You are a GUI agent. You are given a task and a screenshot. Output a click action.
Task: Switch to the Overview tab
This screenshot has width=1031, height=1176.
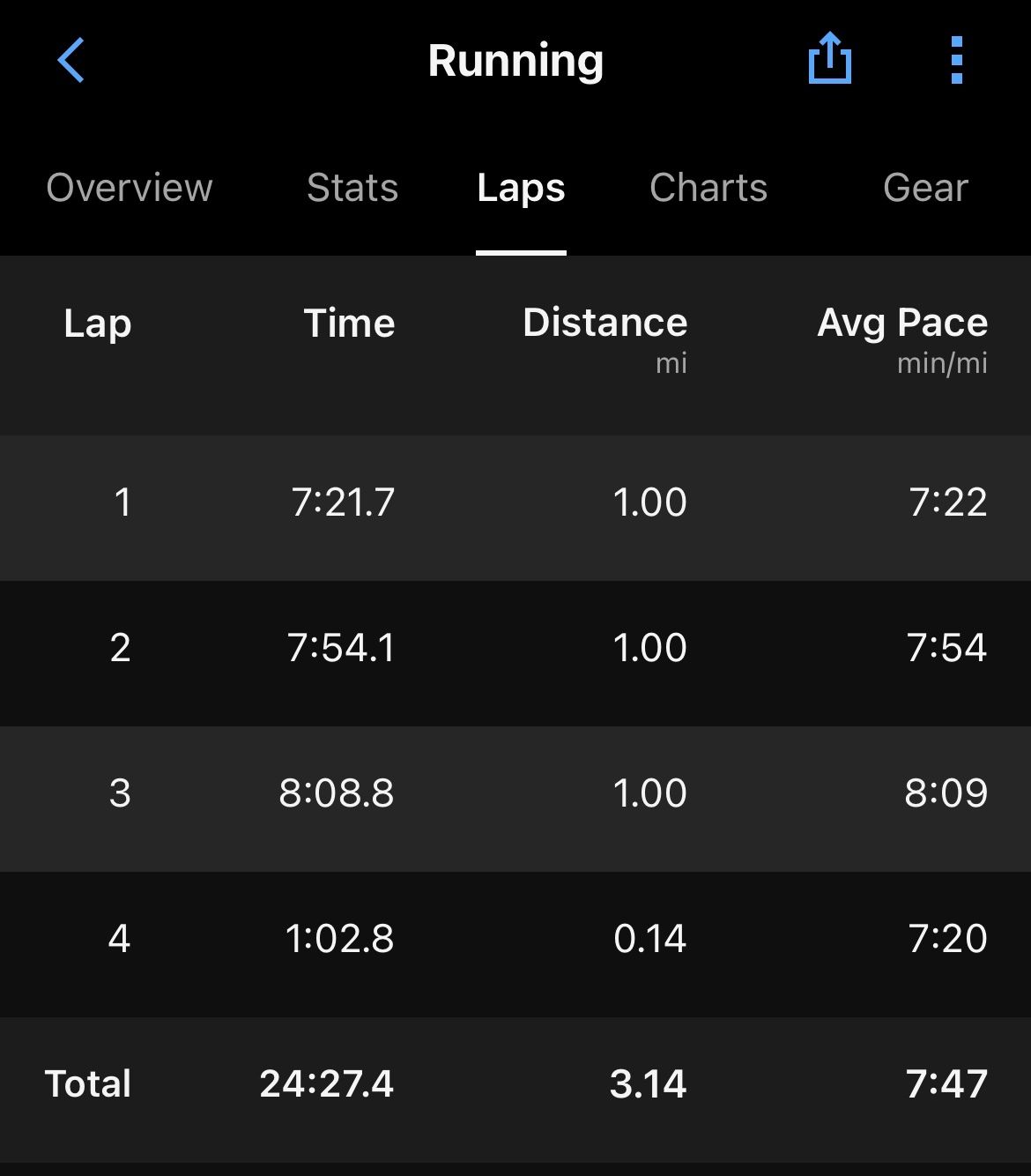[x=130, y=188]
